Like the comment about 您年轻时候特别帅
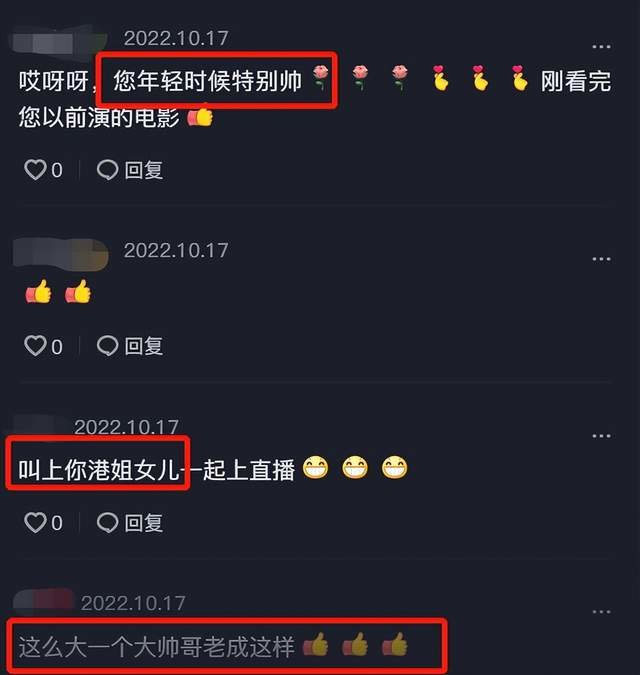 coord(35,170)
